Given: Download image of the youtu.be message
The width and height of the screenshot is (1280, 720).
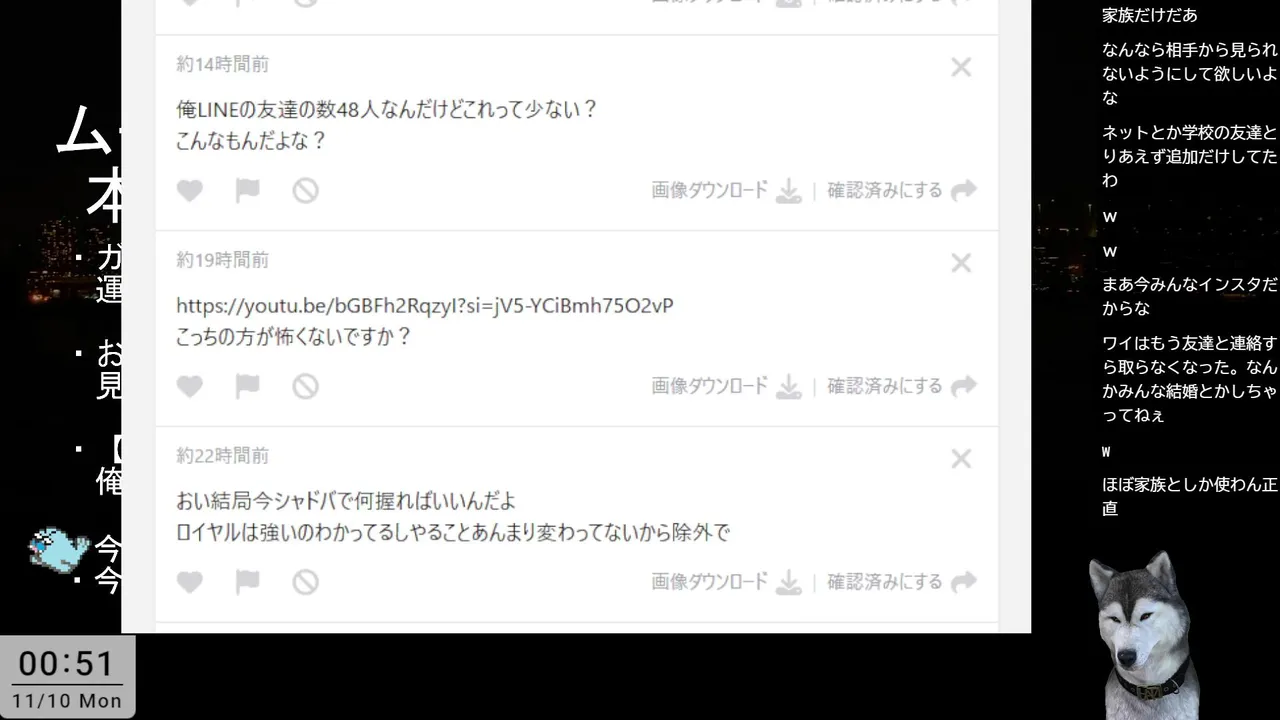Looking at the screenshot, I should pyautogui.click(x=726, y=386).
